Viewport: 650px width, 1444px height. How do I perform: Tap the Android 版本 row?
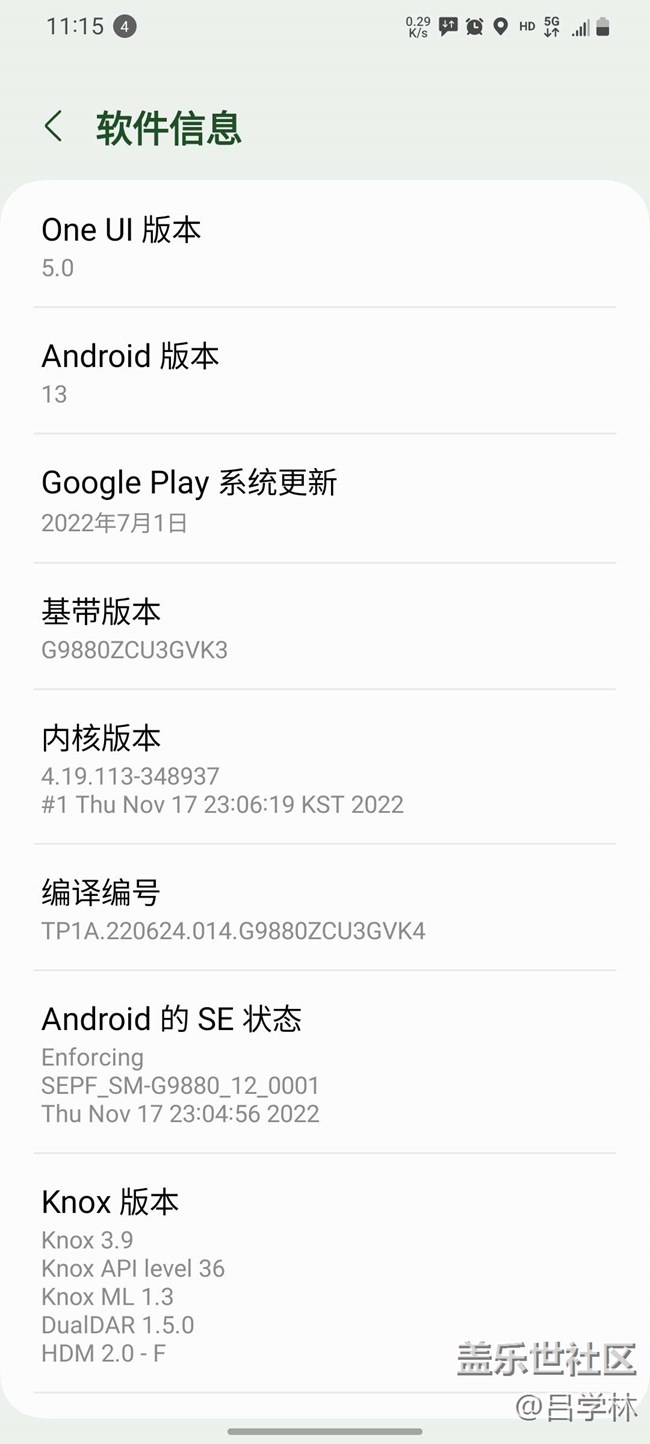tap(324, 372)
